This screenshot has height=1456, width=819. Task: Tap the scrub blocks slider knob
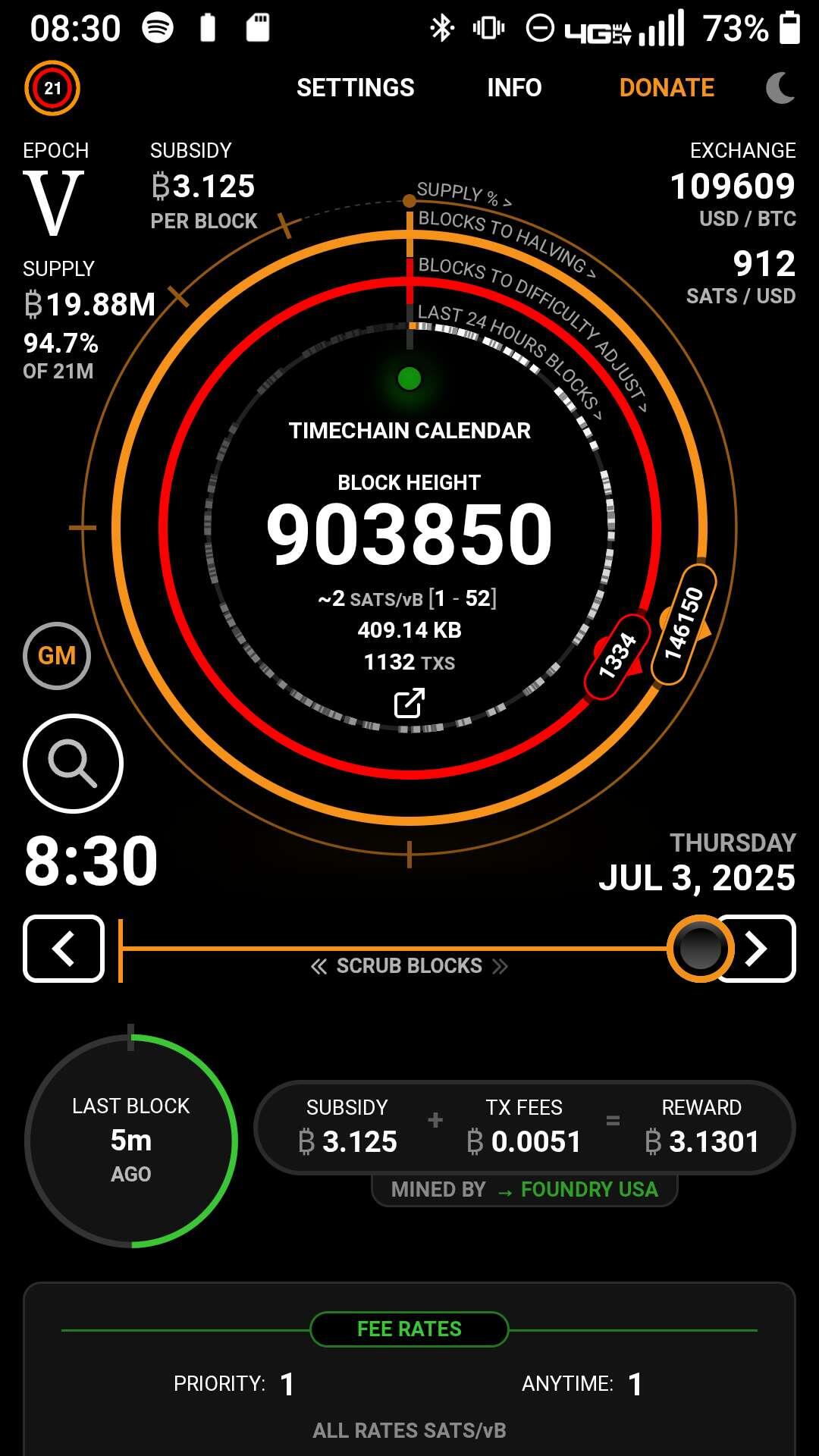click(x=700, y=949)
